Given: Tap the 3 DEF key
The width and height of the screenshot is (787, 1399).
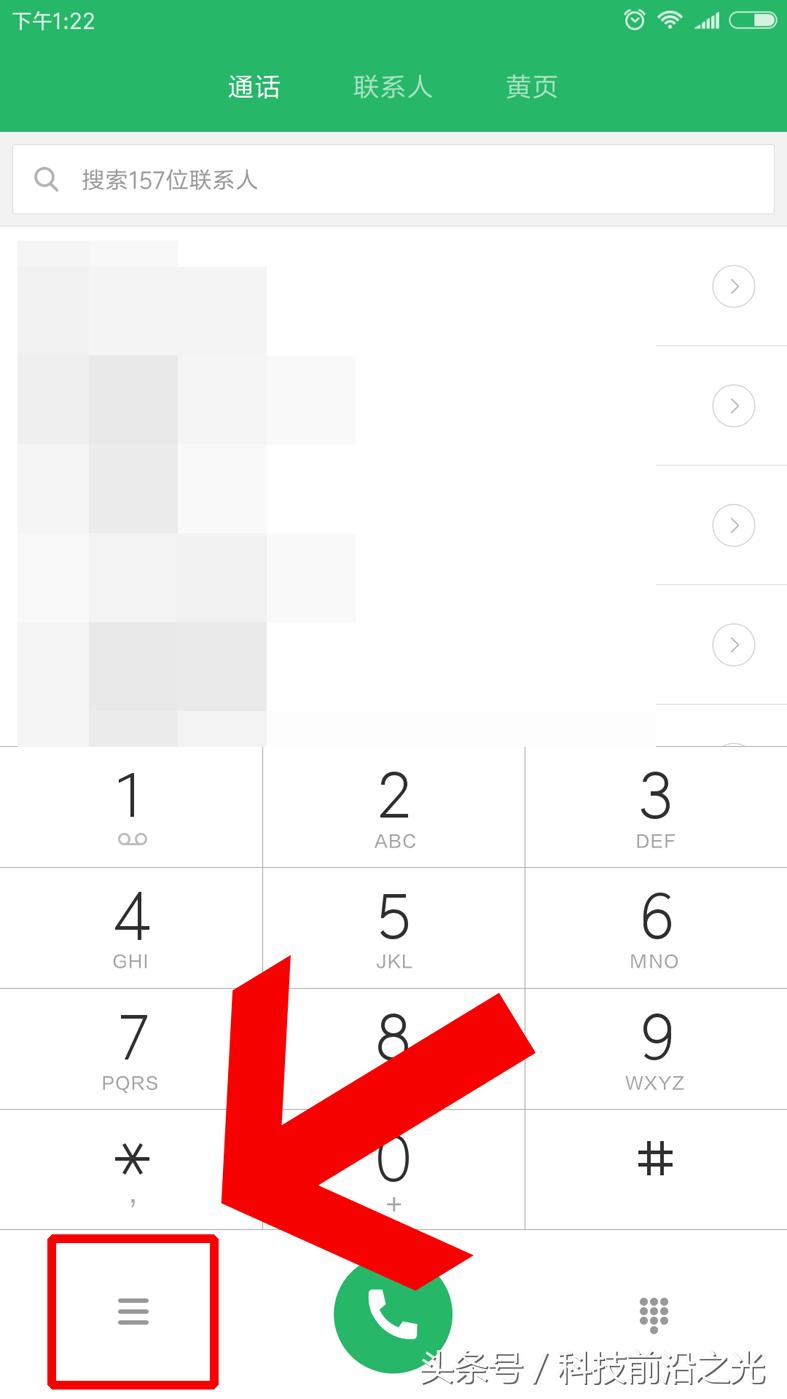Looking at the screenshot, I should point(655,808).
